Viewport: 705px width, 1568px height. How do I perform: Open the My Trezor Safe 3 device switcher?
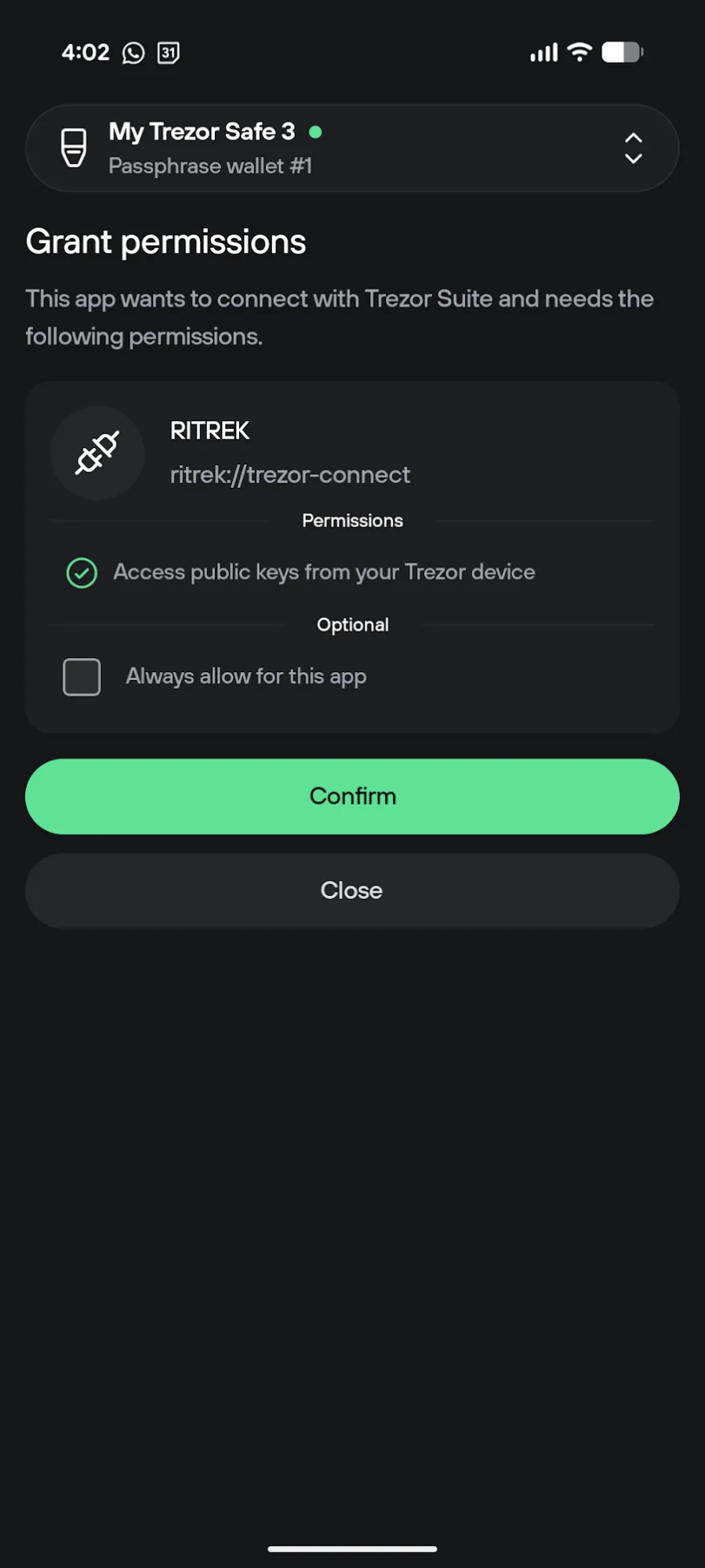(352, 148)
